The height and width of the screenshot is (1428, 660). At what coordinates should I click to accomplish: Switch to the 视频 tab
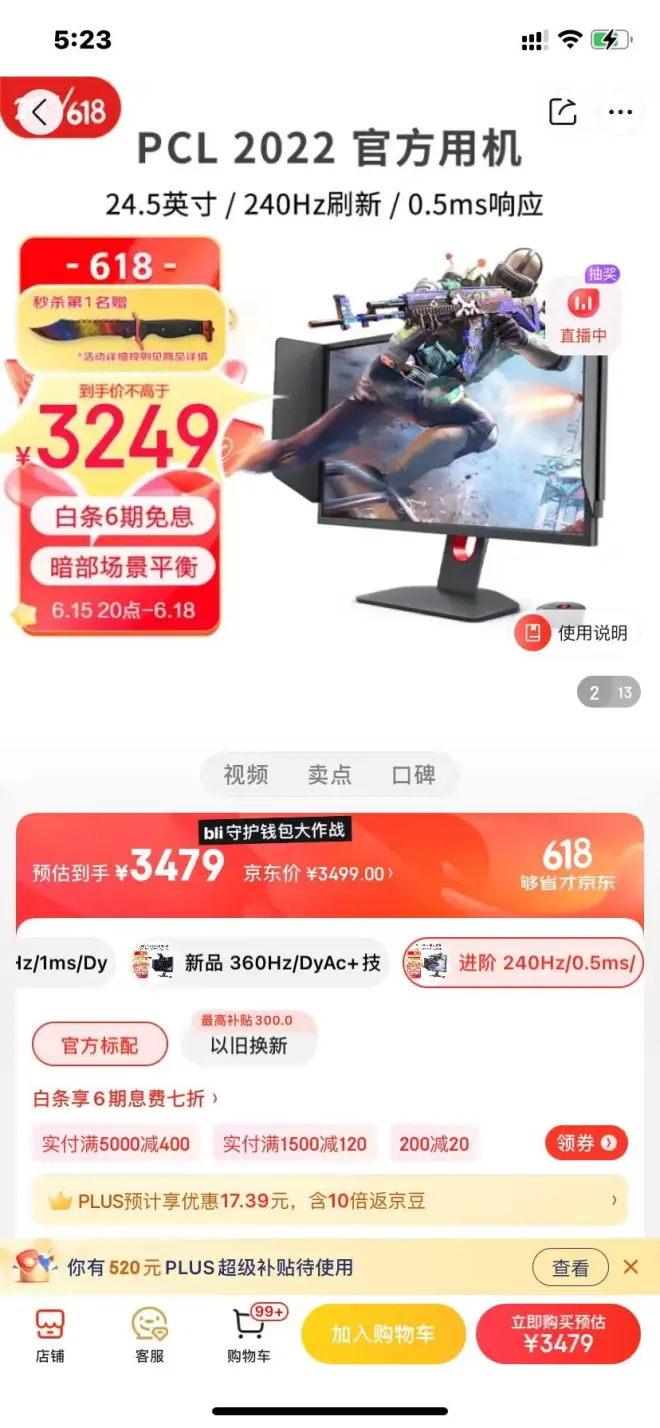coord(246,775)
